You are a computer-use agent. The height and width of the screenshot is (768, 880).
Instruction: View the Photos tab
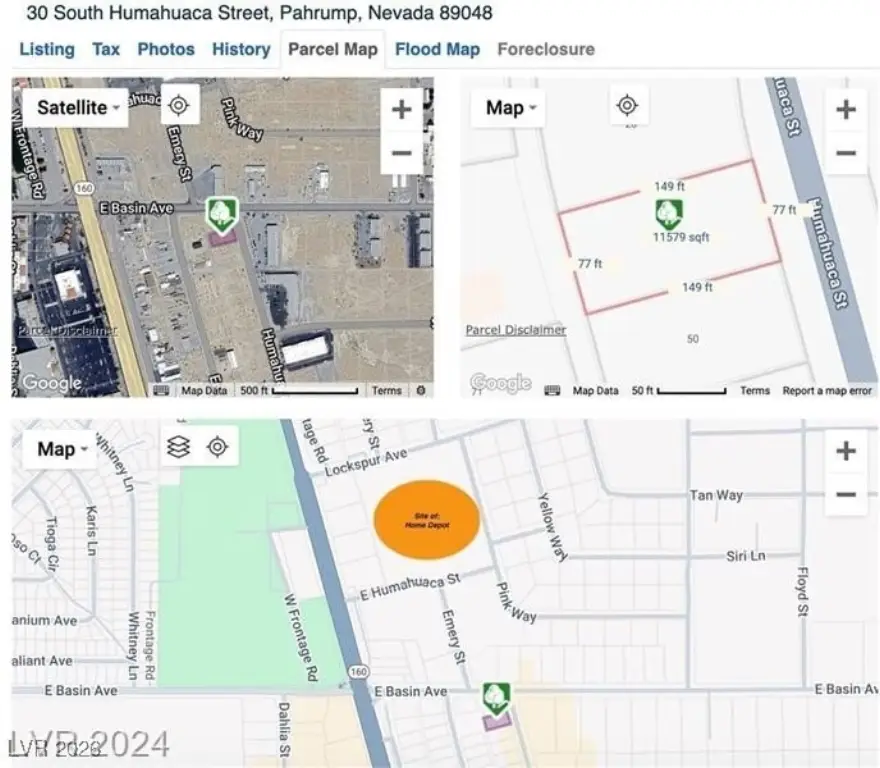pyautogui.click(x=166, y=49)
